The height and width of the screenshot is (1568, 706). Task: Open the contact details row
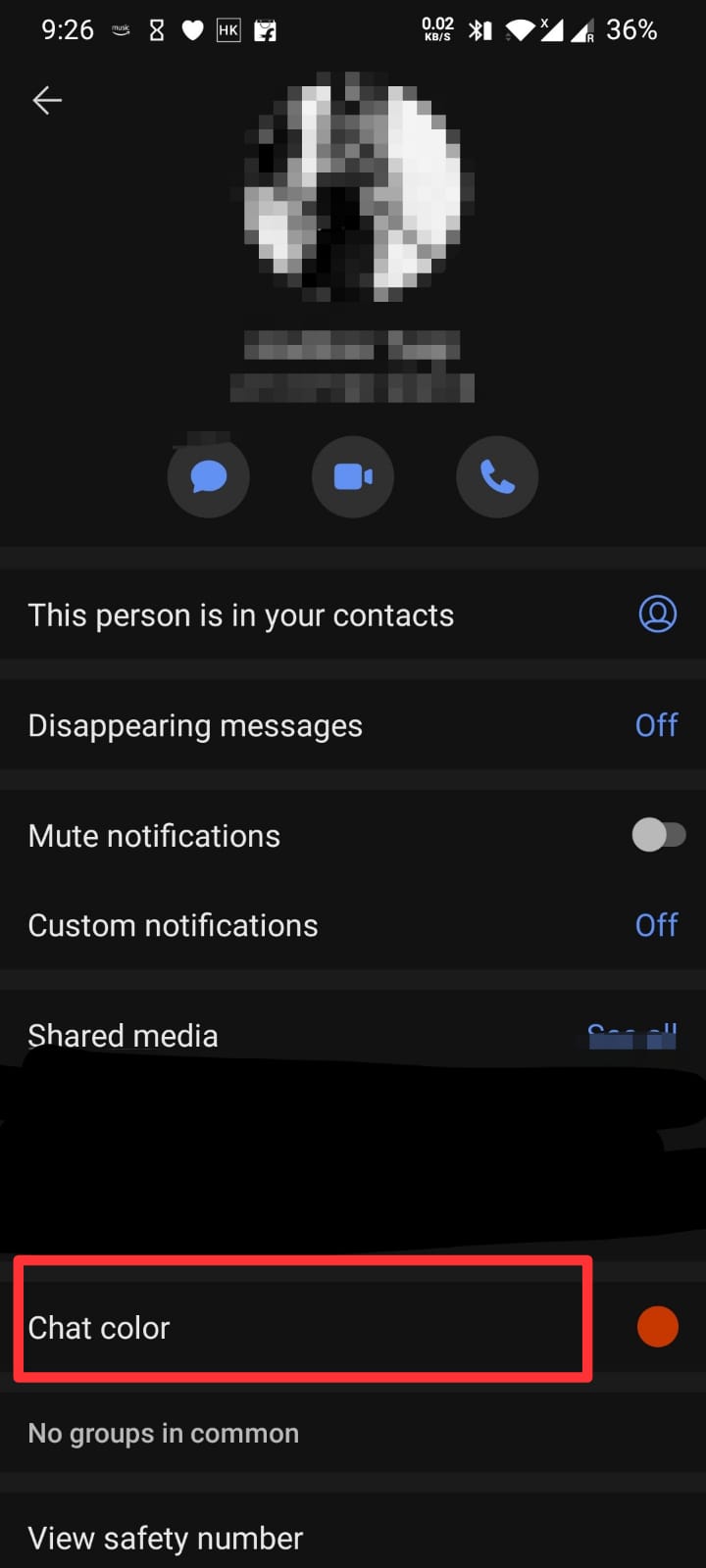(353, 615)
